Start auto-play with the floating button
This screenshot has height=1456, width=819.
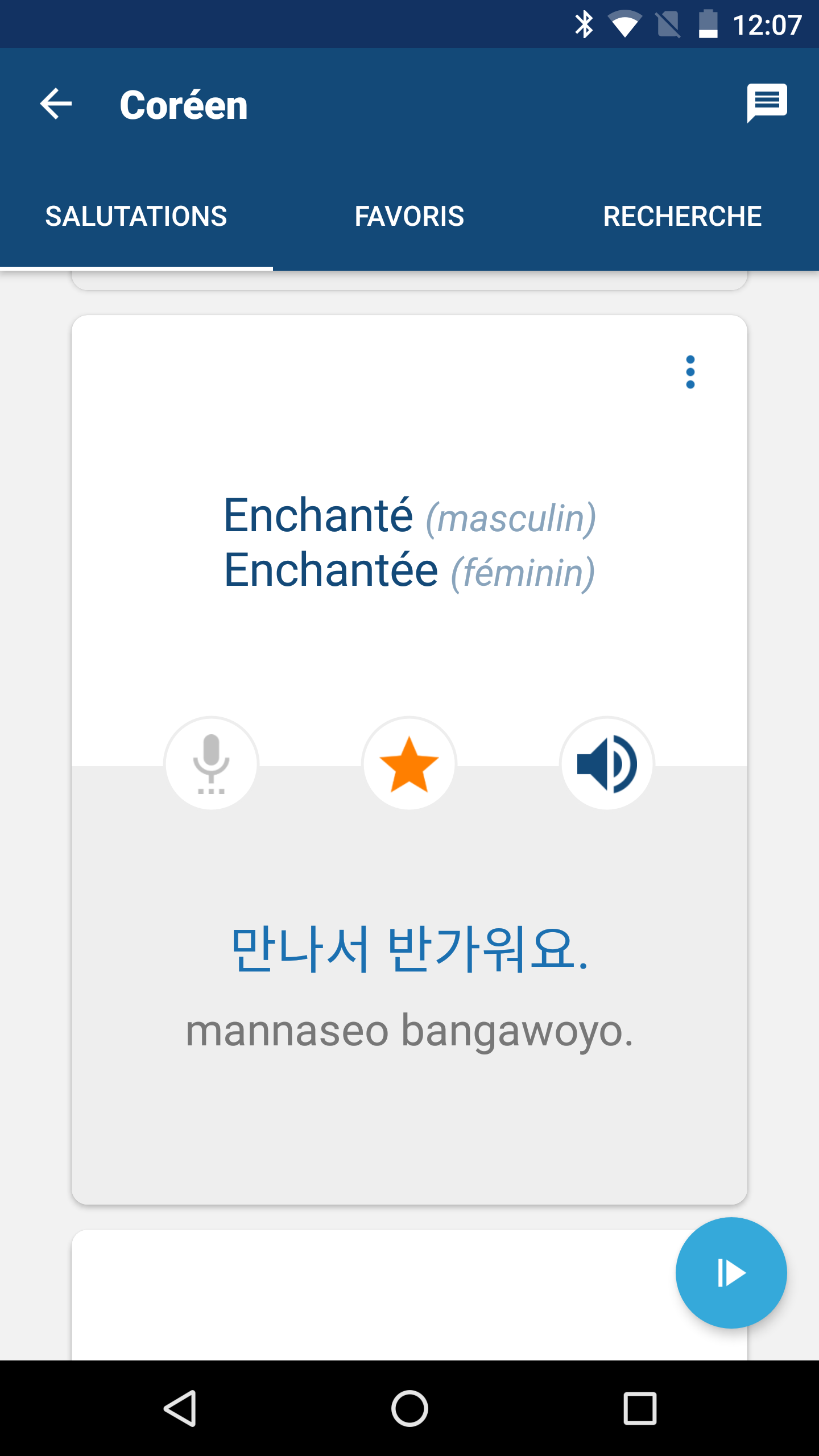(731, 1273)
